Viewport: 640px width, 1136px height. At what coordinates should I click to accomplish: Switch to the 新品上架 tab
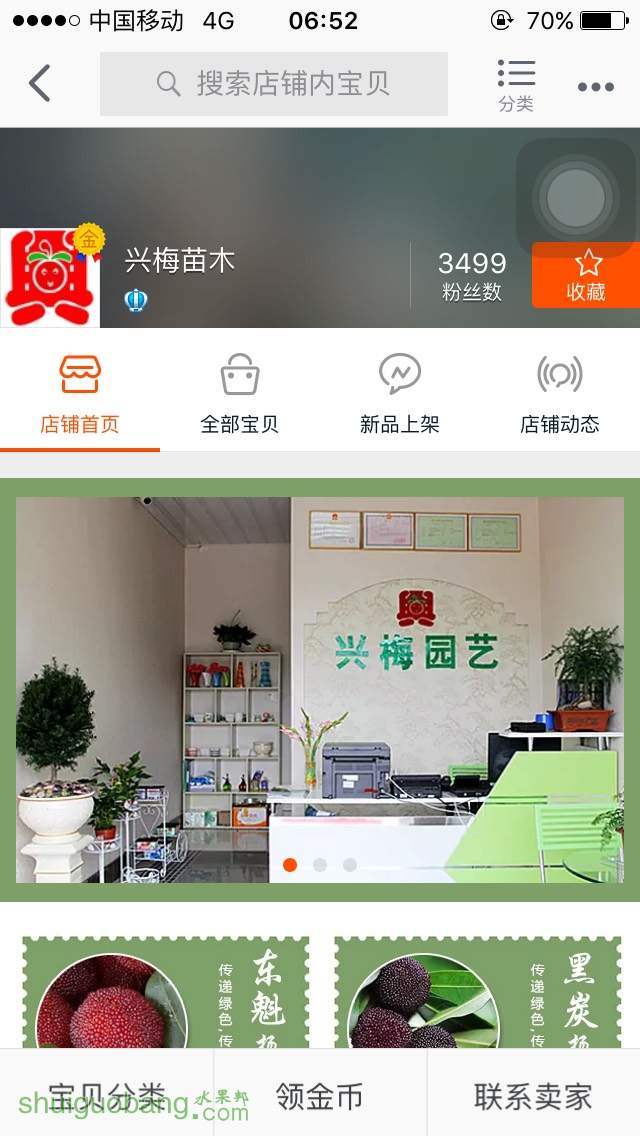pos(400,392)
